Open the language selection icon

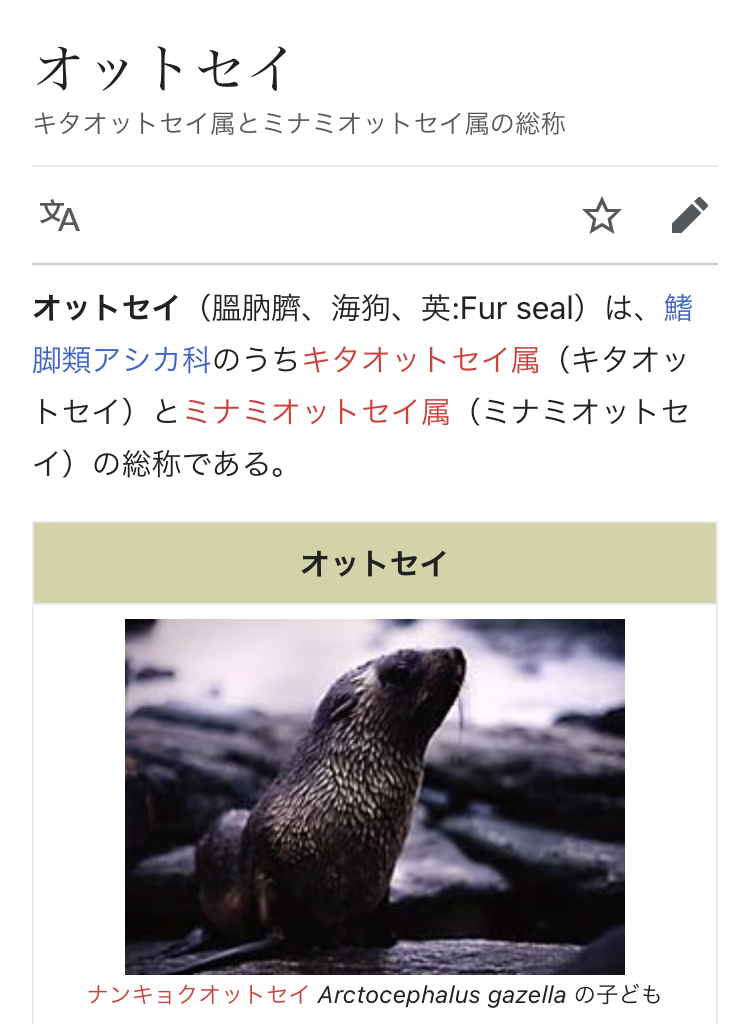coord(60,215)
